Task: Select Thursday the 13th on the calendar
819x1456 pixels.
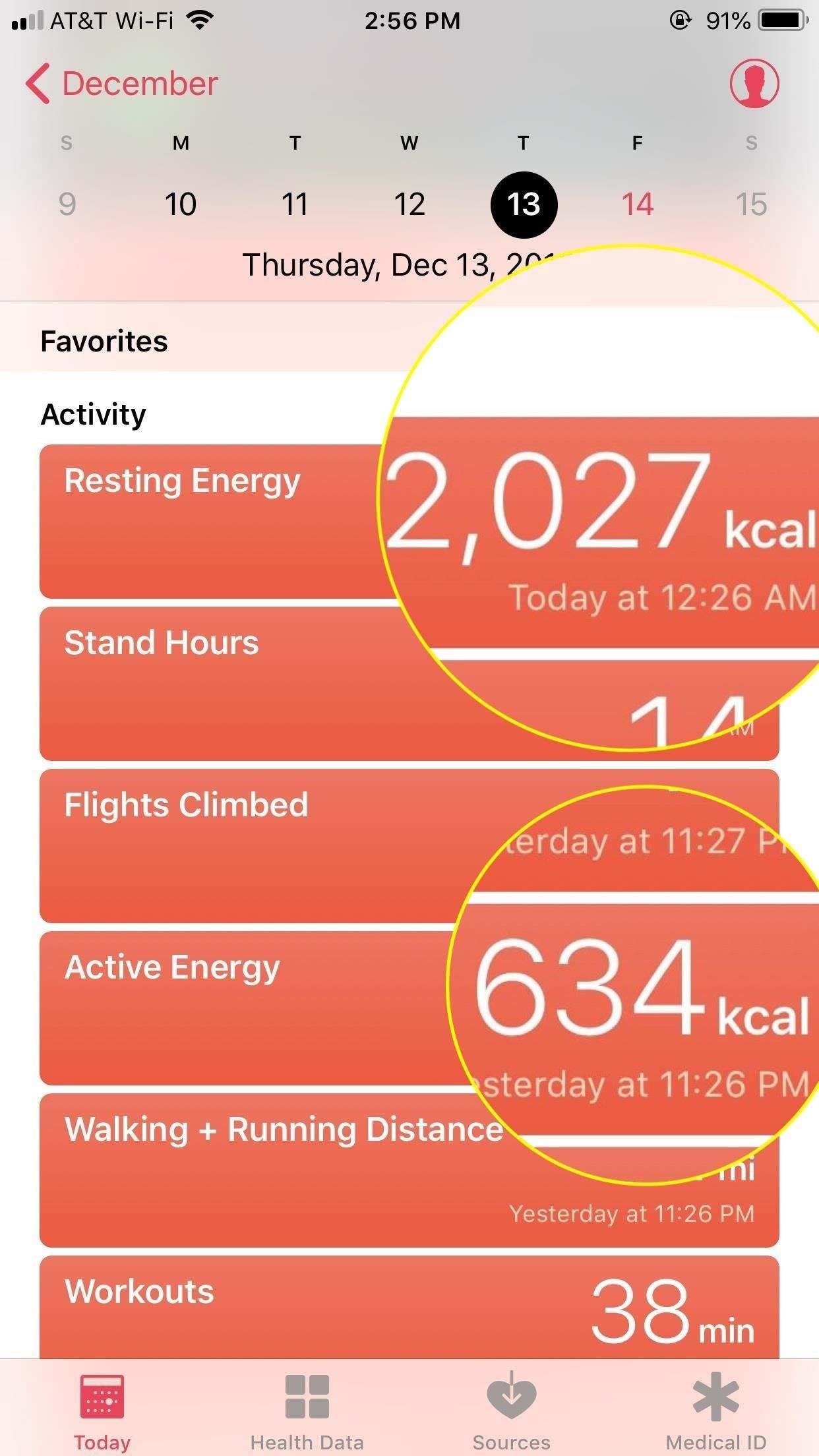Action: [523, 204]
